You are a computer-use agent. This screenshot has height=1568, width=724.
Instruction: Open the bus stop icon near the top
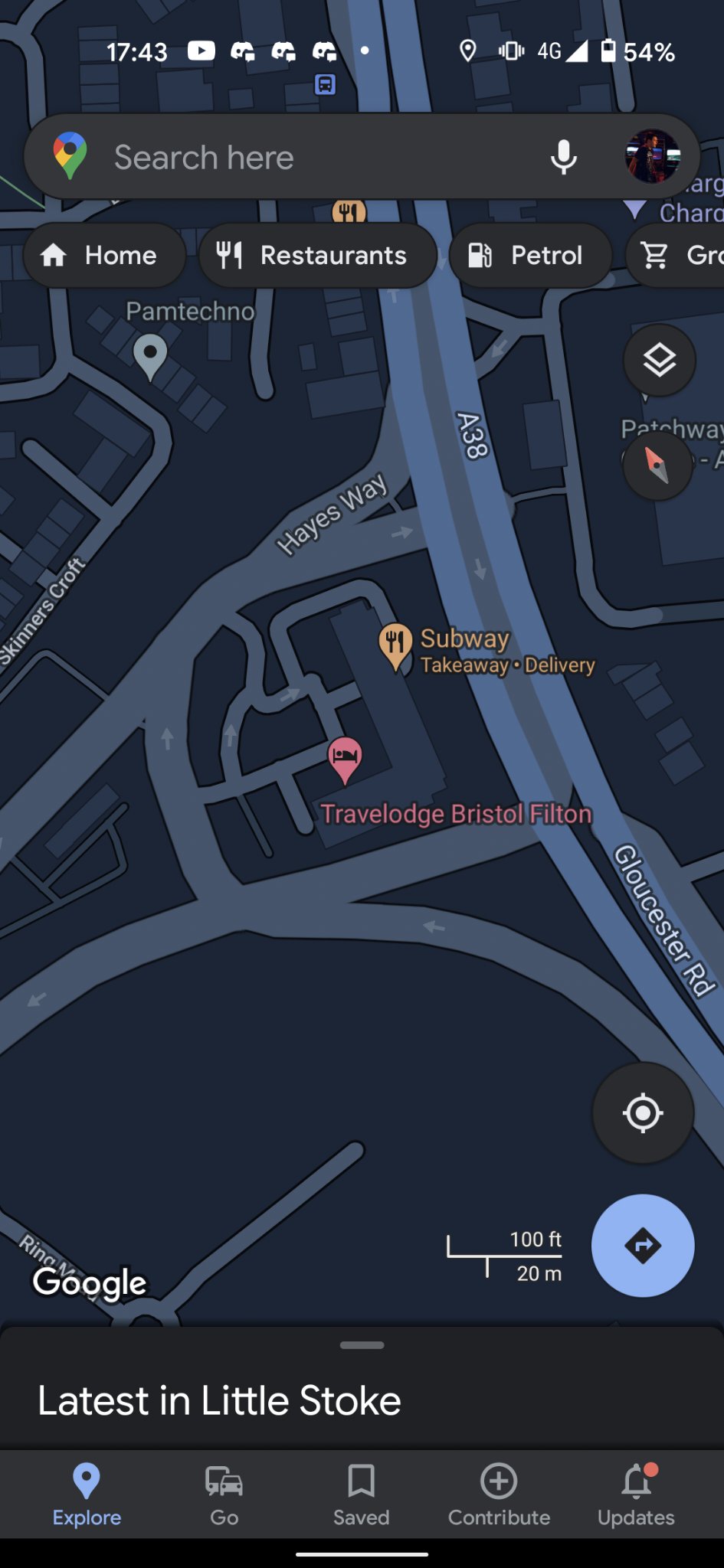325,84
